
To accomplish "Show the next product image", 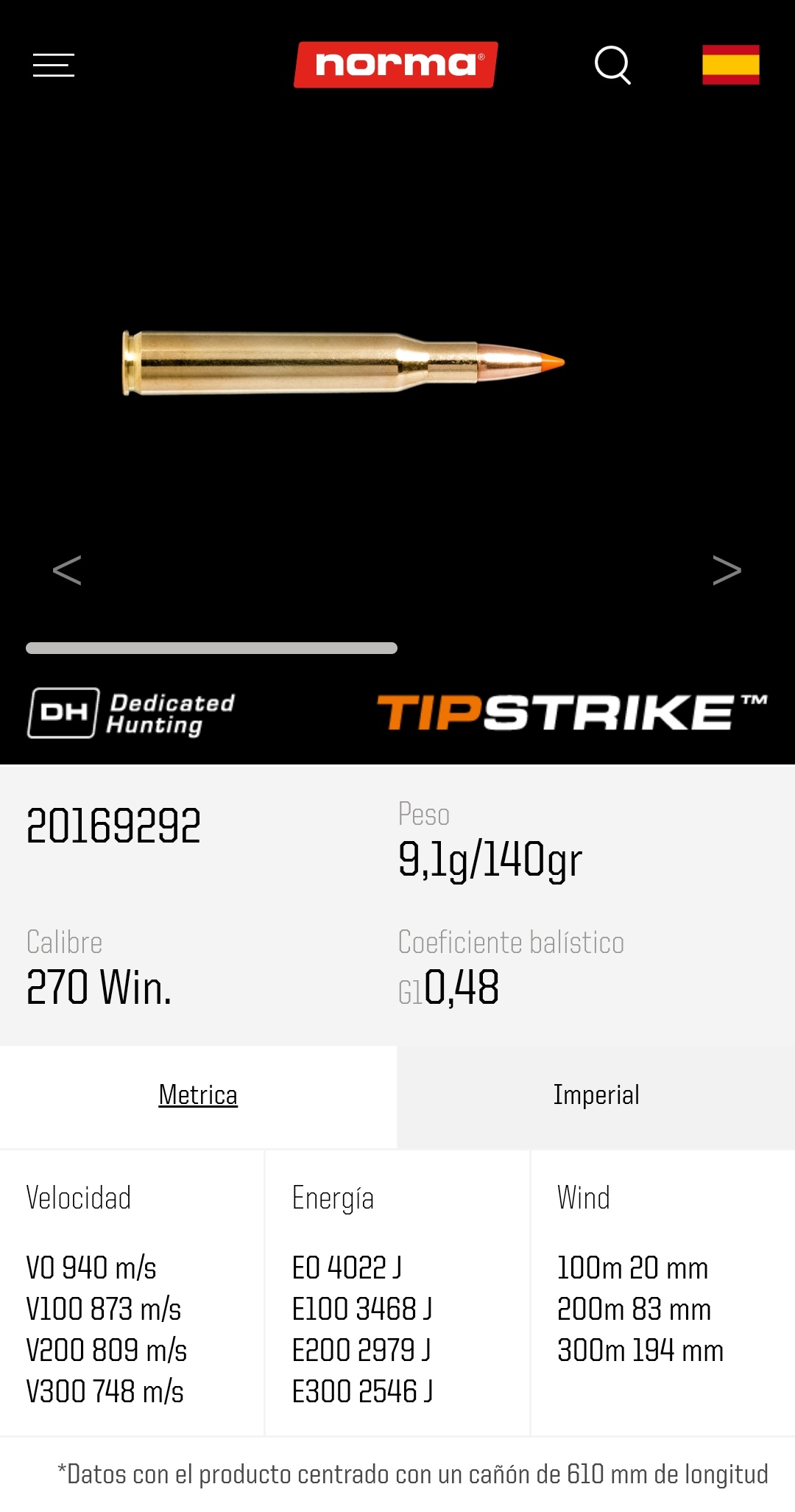I will click(x=727, y=570).
